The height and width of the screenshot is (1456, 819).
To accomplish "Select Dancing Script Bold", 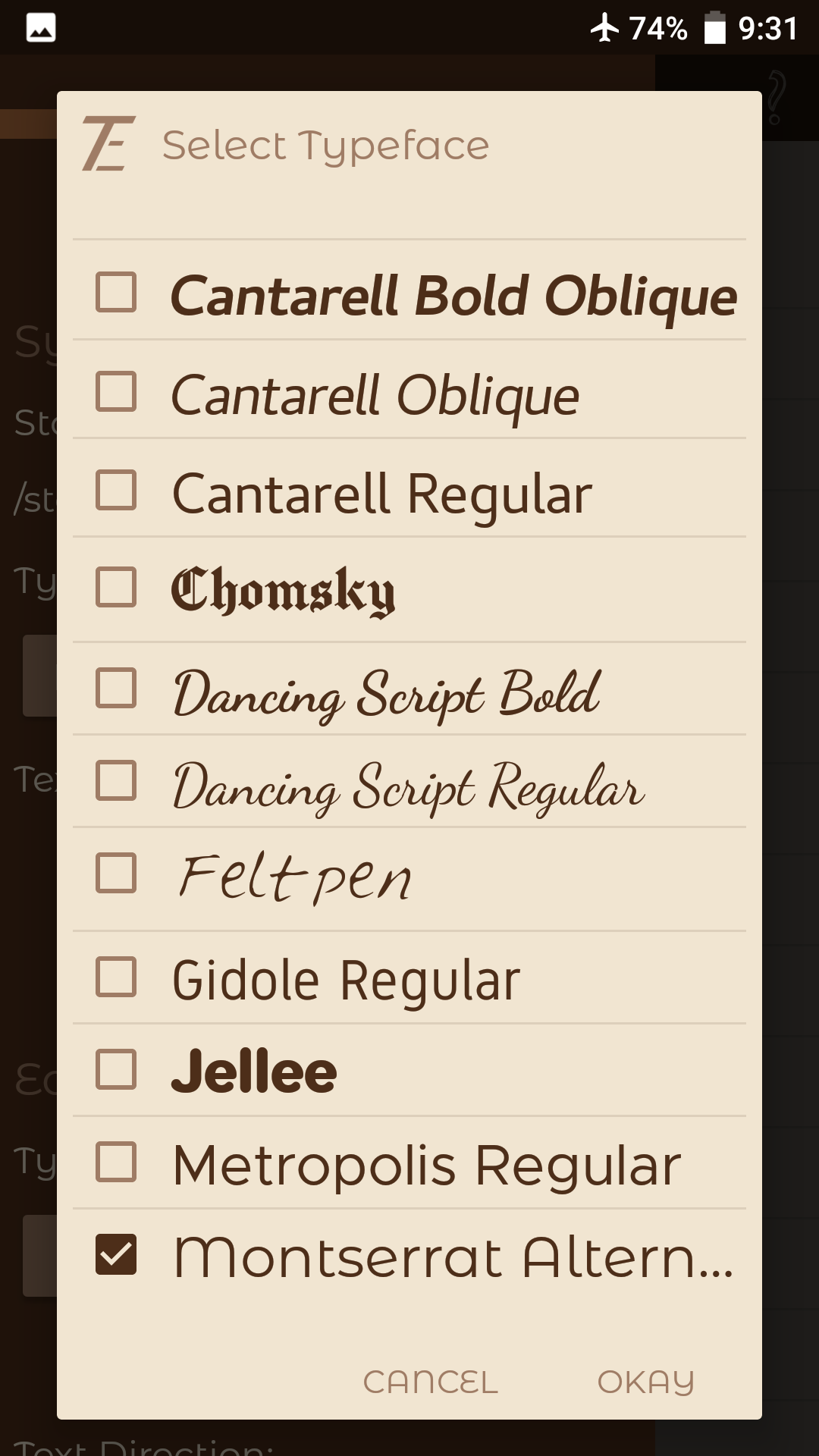I will click(x=409, y=689).
